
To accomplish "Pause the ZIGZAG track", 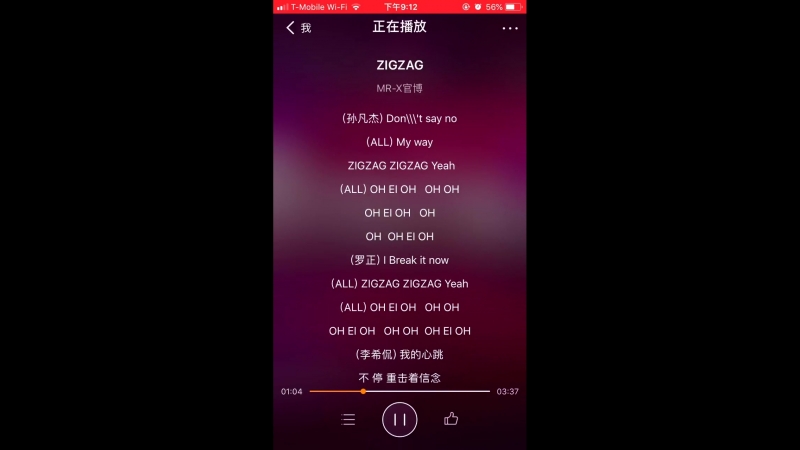I will tap(399, 419).
